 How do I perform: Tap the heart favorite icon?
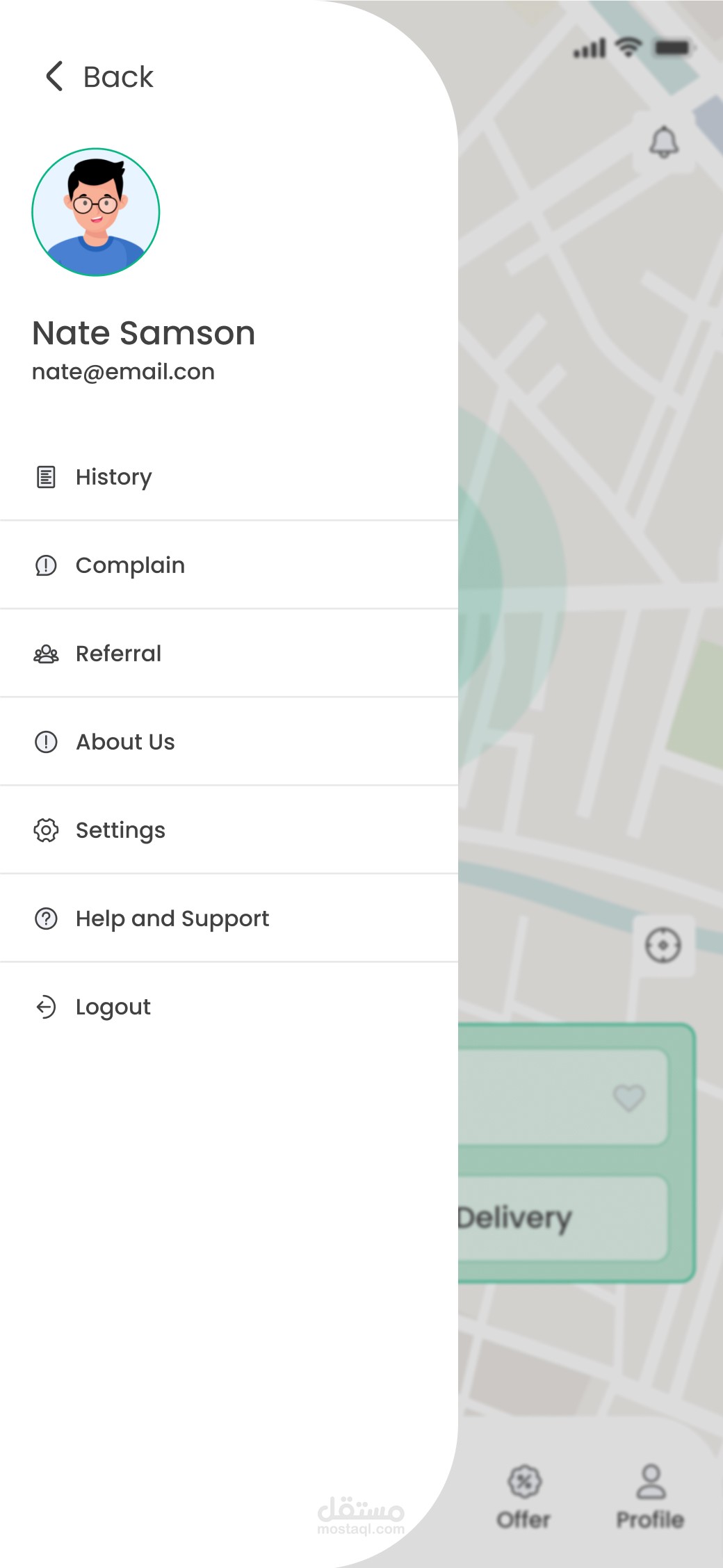tap(629, 1098)
